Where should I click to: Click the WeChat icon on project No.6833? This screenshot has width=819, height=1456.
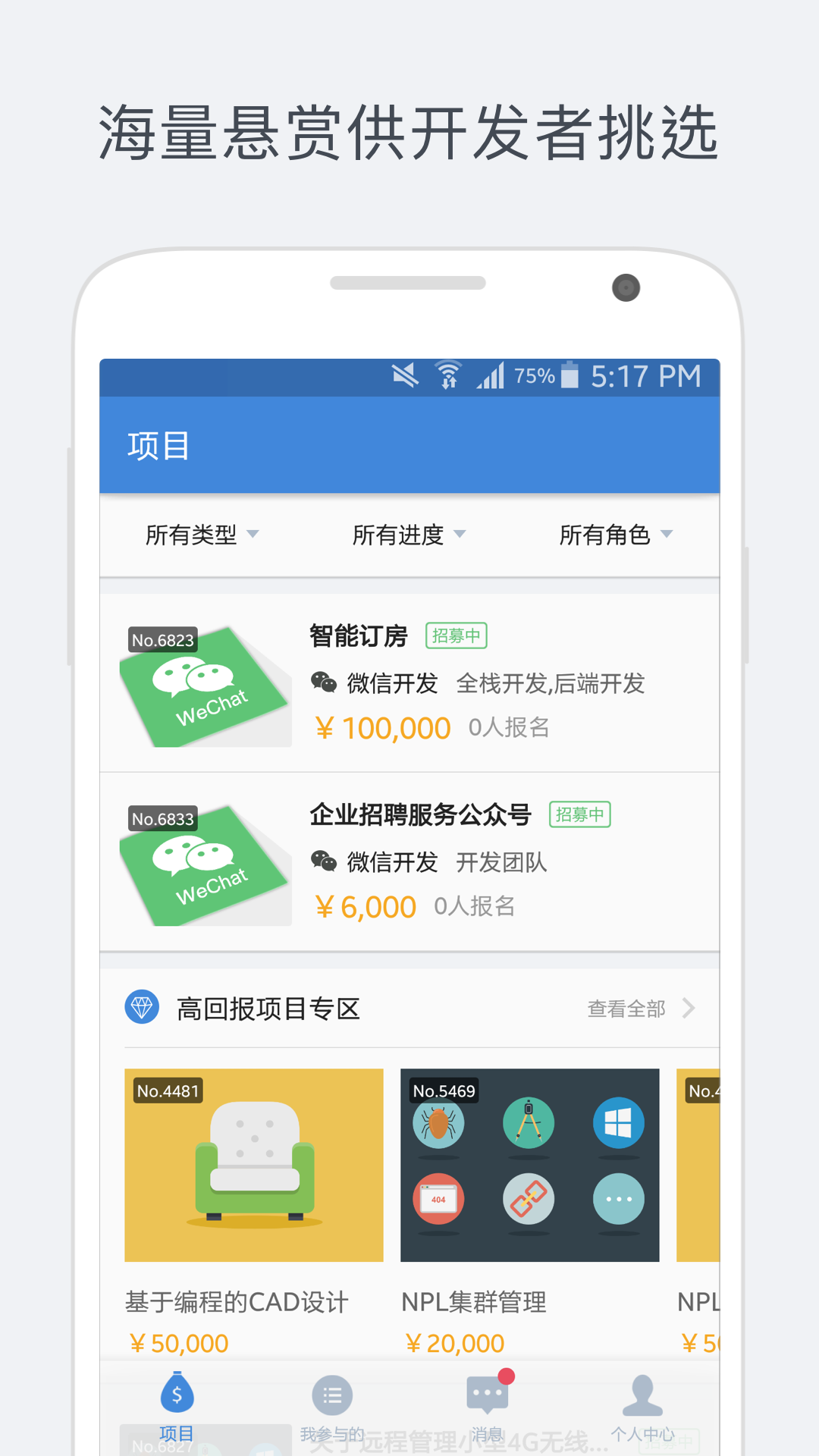point(200,864)
